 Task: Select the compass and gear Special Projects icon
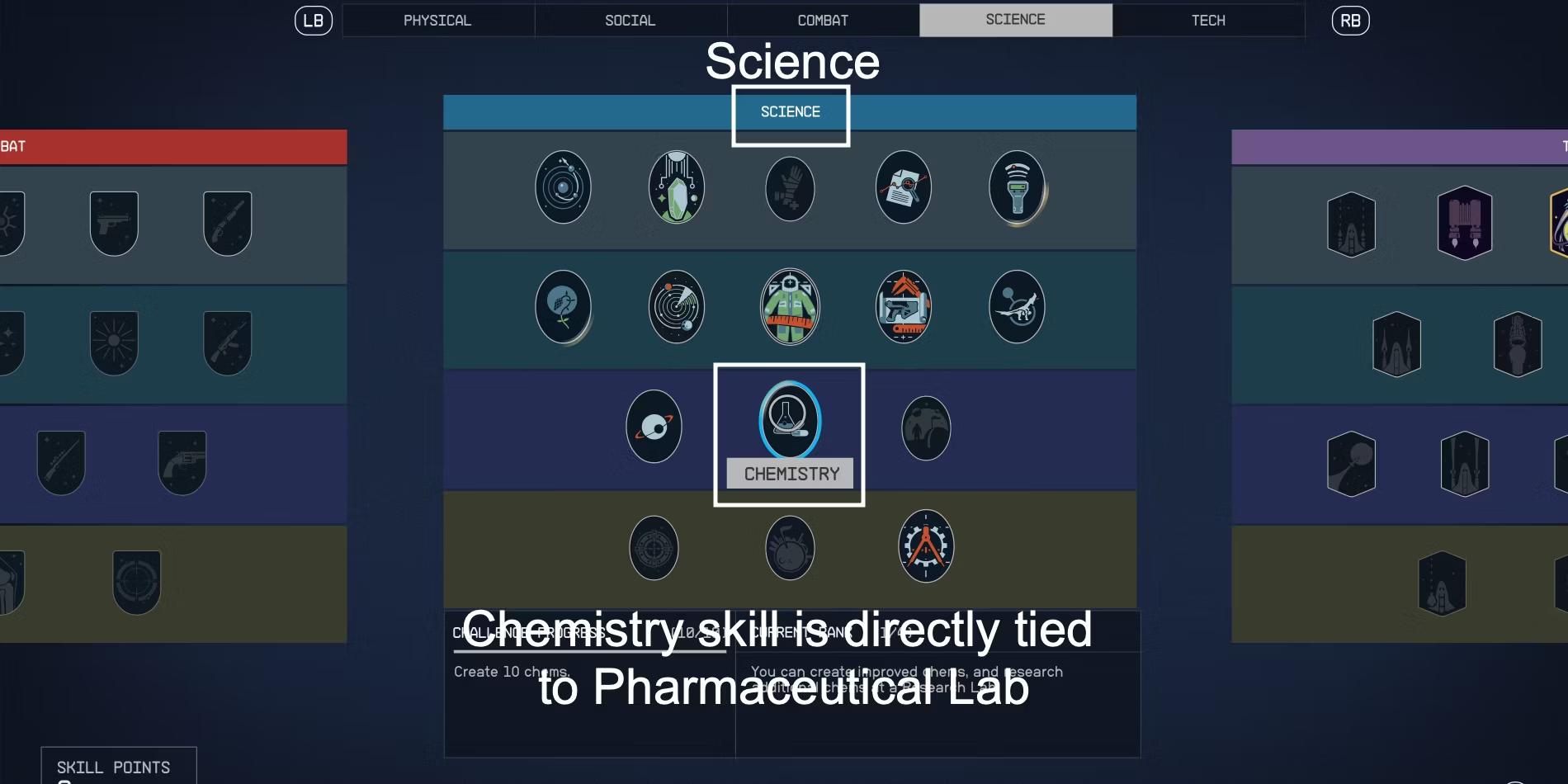926,546
